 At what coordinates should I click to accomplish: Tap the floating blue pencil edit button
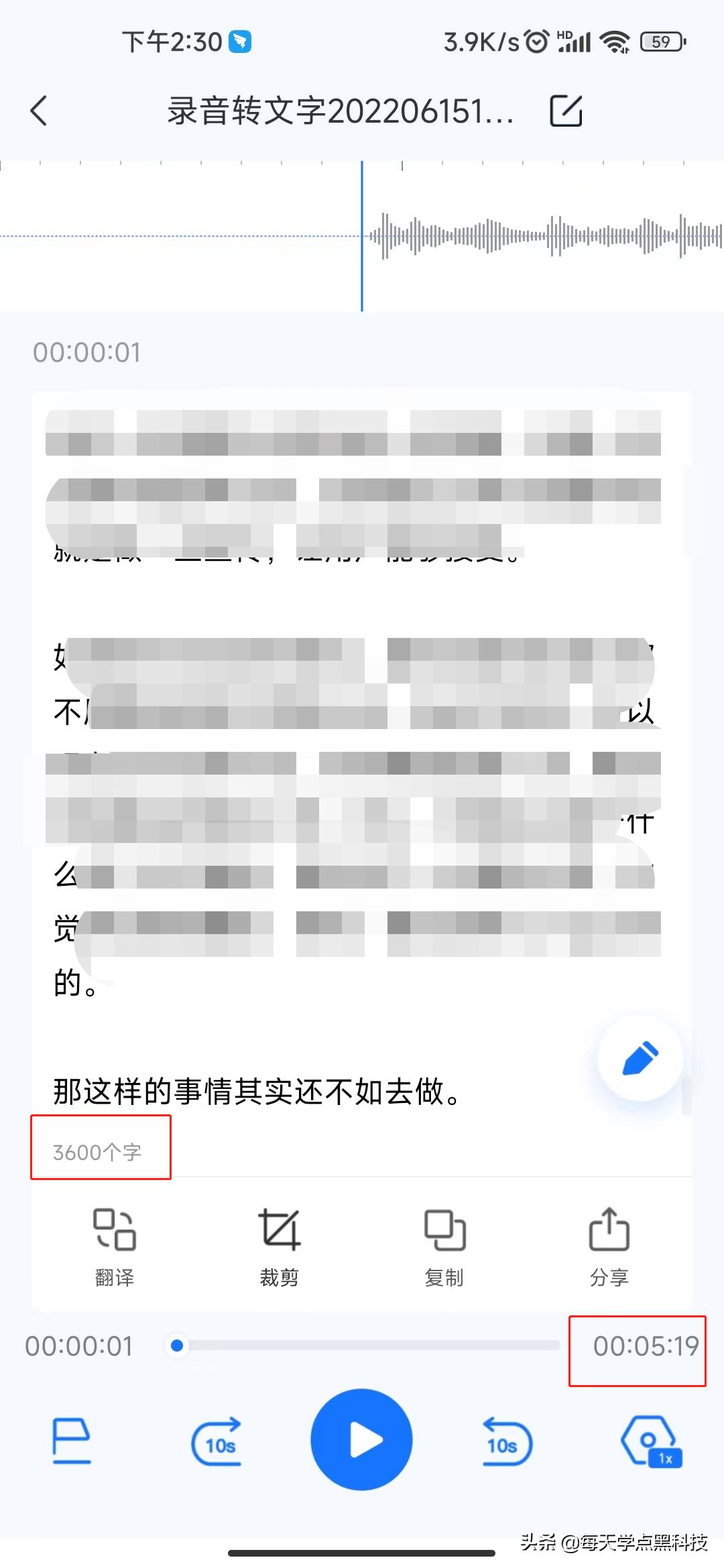click(639, 1057)
